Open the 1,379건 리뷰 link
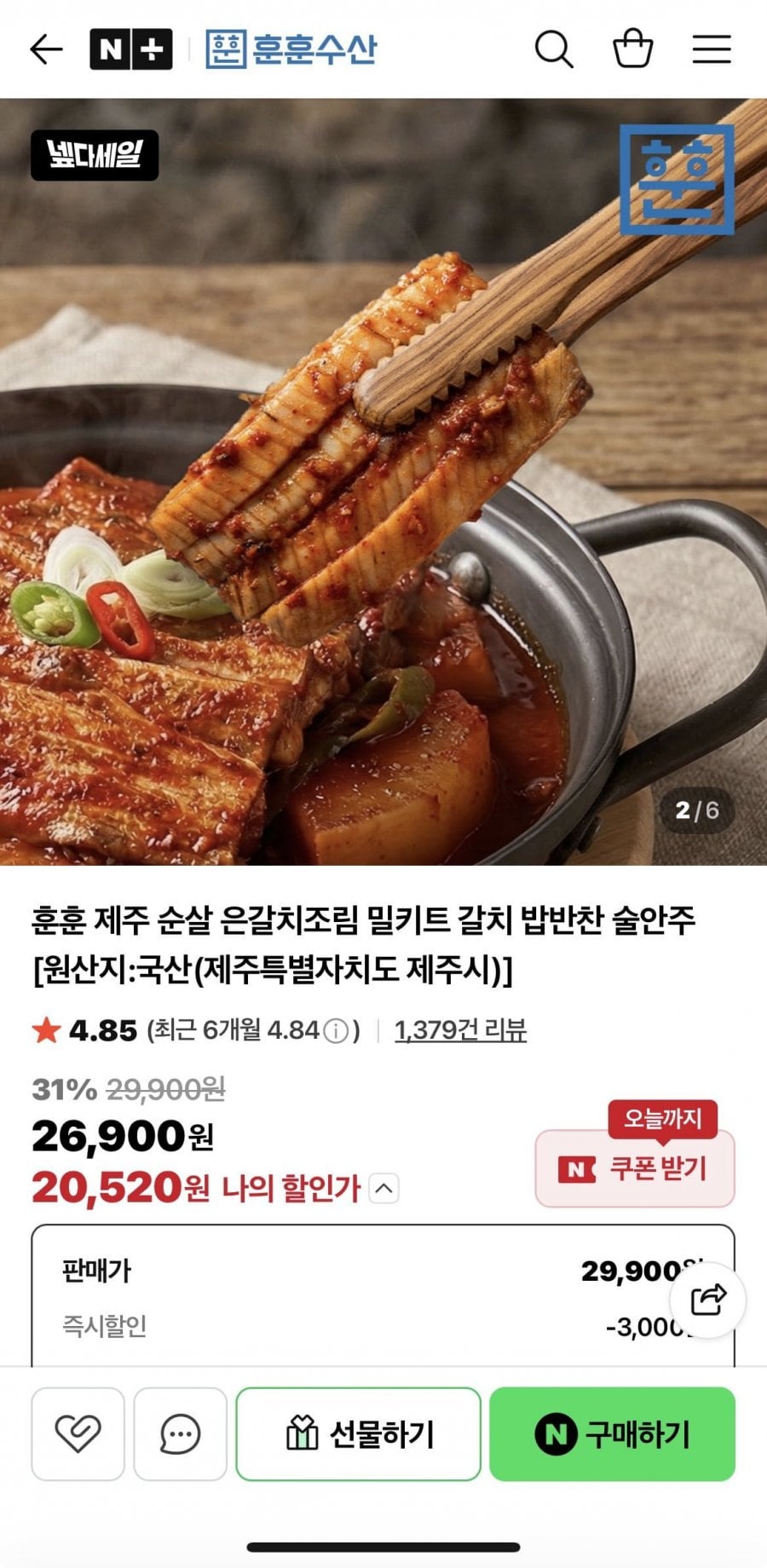The height and width of the screenshot is (1568, 767). tap(460, 1030)
